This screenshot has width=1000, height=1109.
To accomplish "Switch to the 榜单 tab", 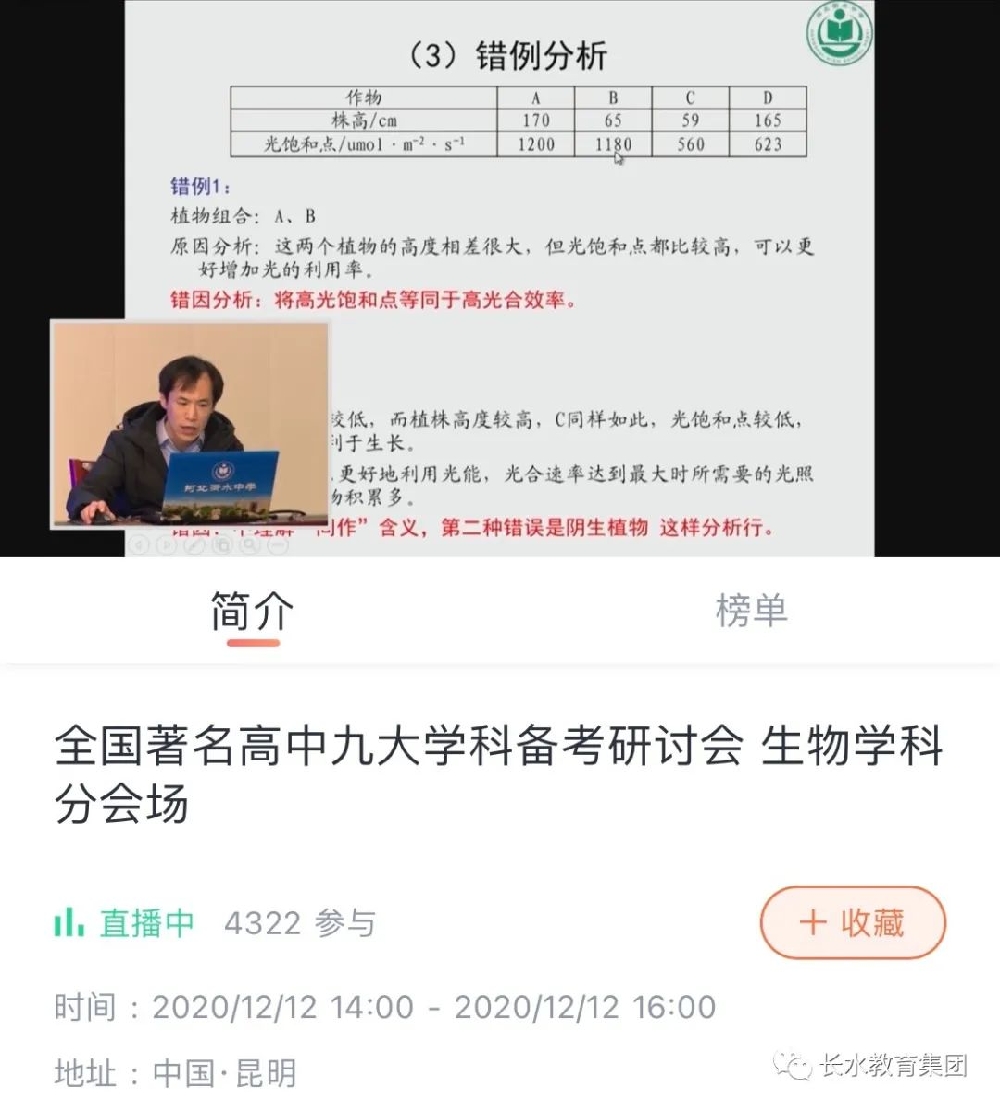I will click(x=751, y=610).
